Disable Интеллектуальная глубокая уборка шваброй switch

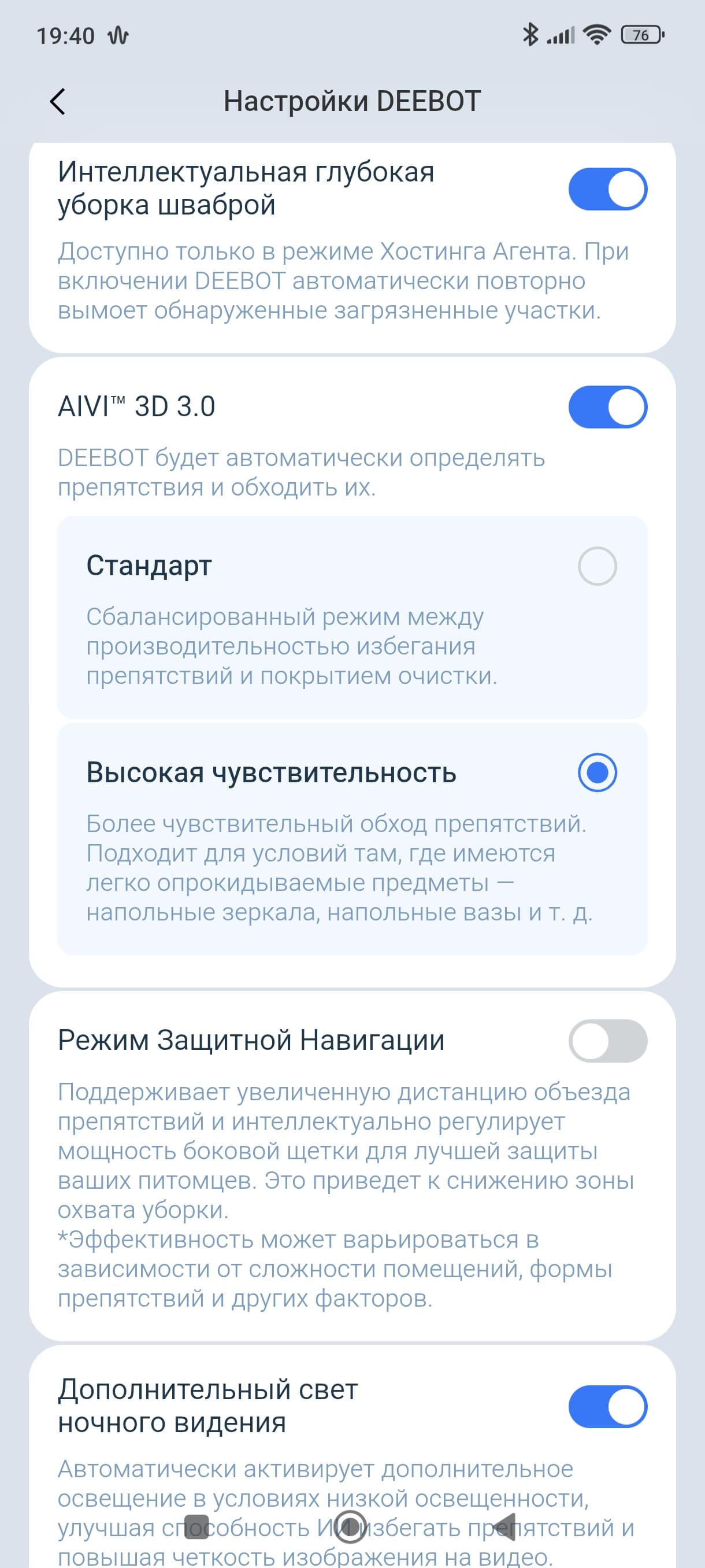tap(607, 189)
